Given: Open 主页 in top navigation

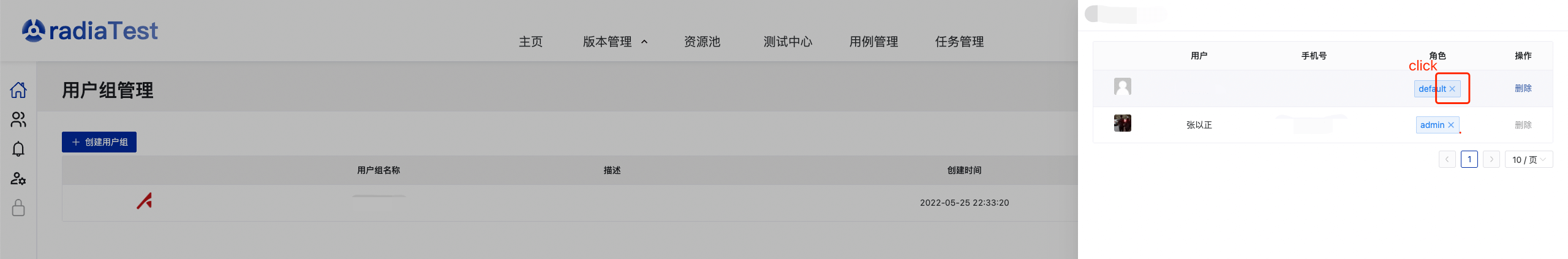Looking at the screenshot, I should tap(530, 42).
